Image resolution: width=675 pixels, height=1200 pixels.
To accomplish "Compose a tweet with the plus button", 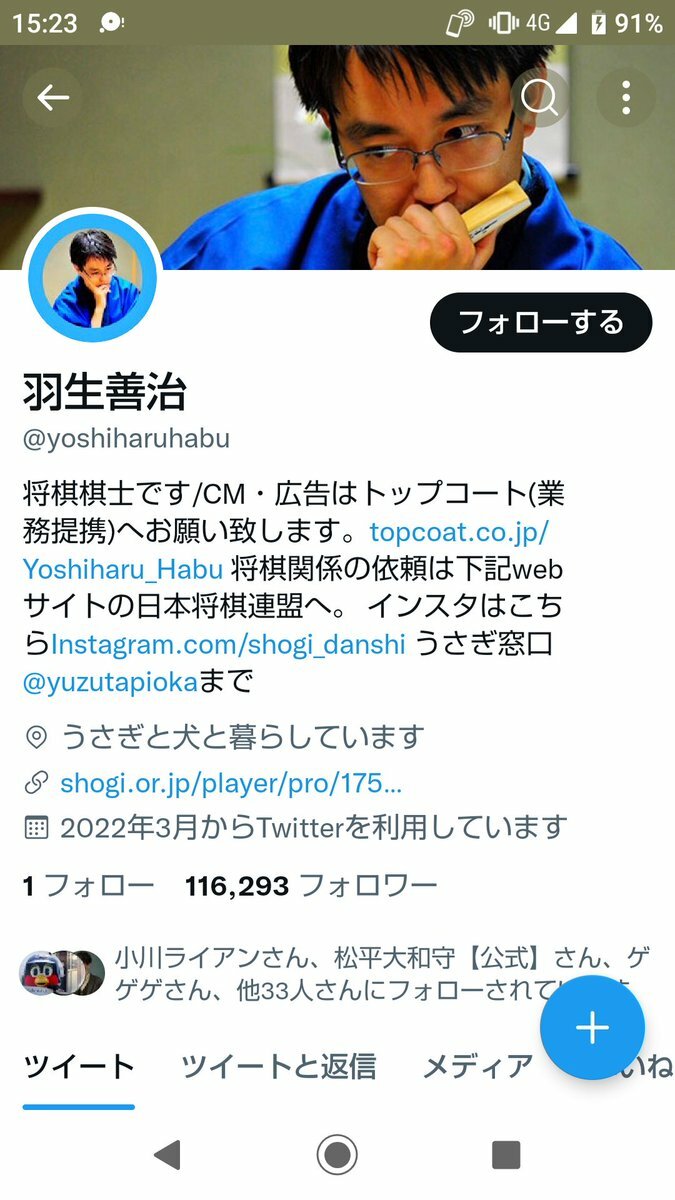I will click(x=592, y=1027).
